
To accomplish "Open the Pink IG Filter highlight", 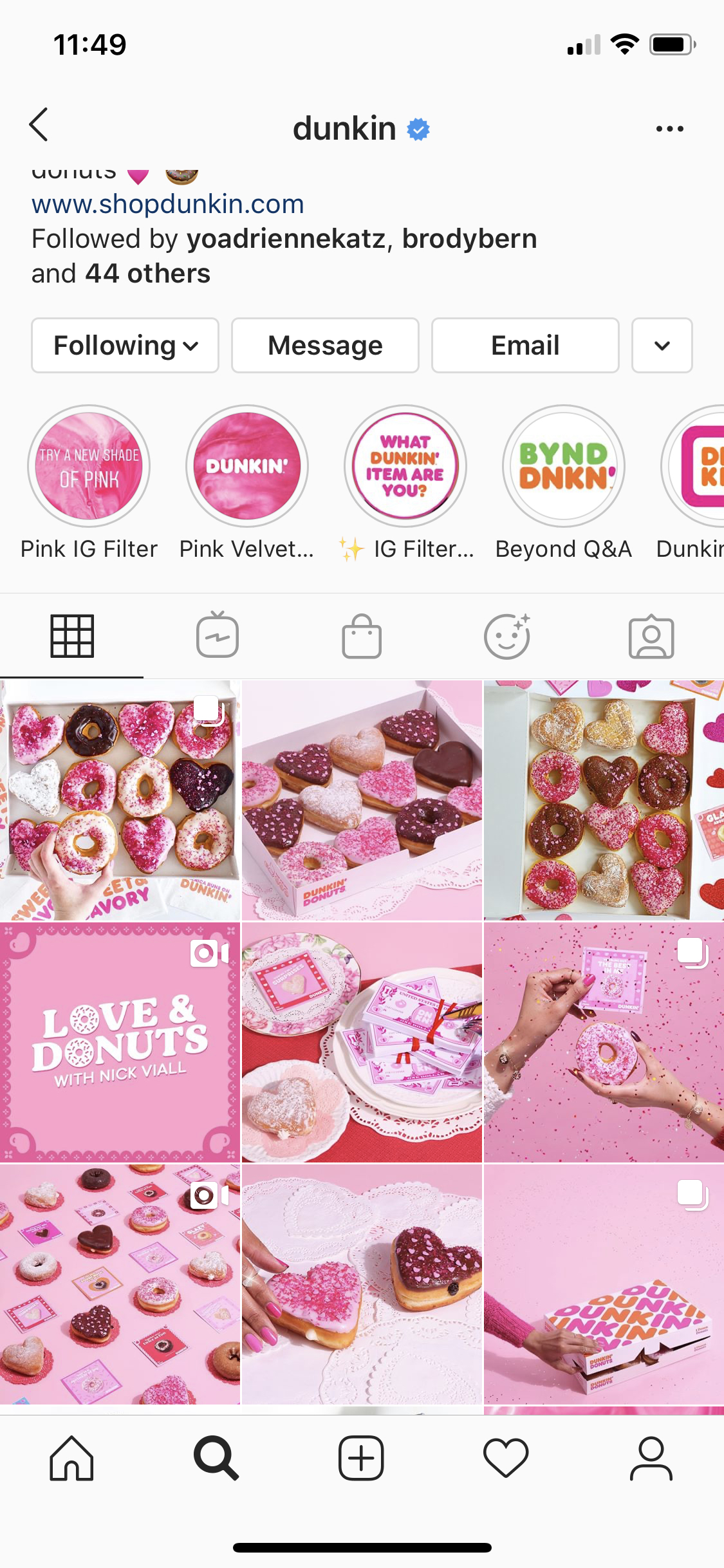I will 89,466.
